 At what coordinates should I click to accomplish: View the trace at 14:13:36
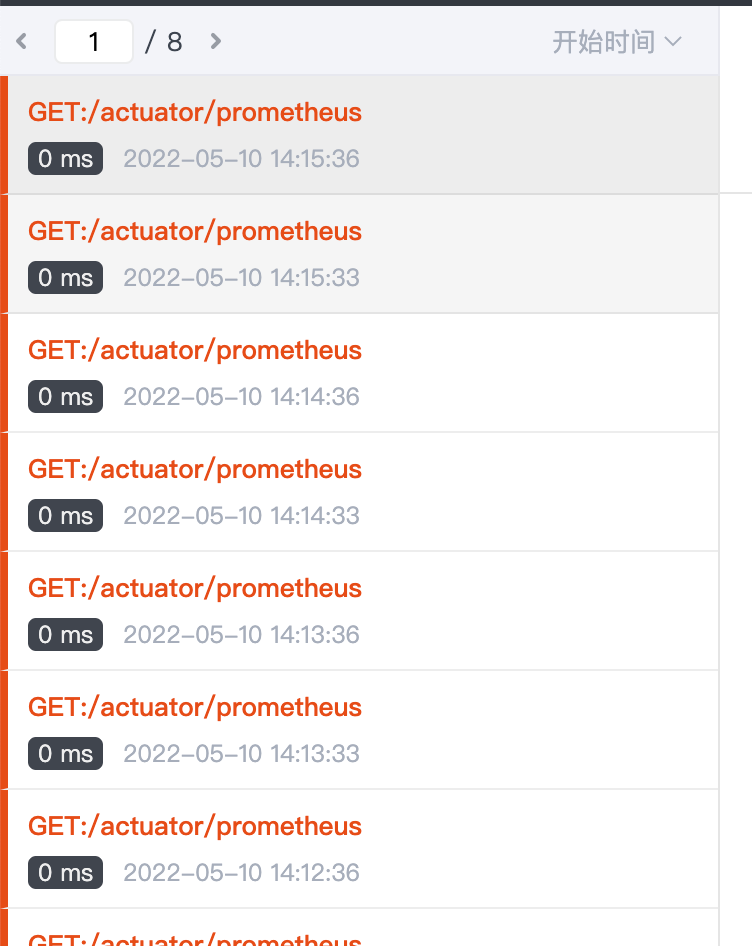point(195,588)
